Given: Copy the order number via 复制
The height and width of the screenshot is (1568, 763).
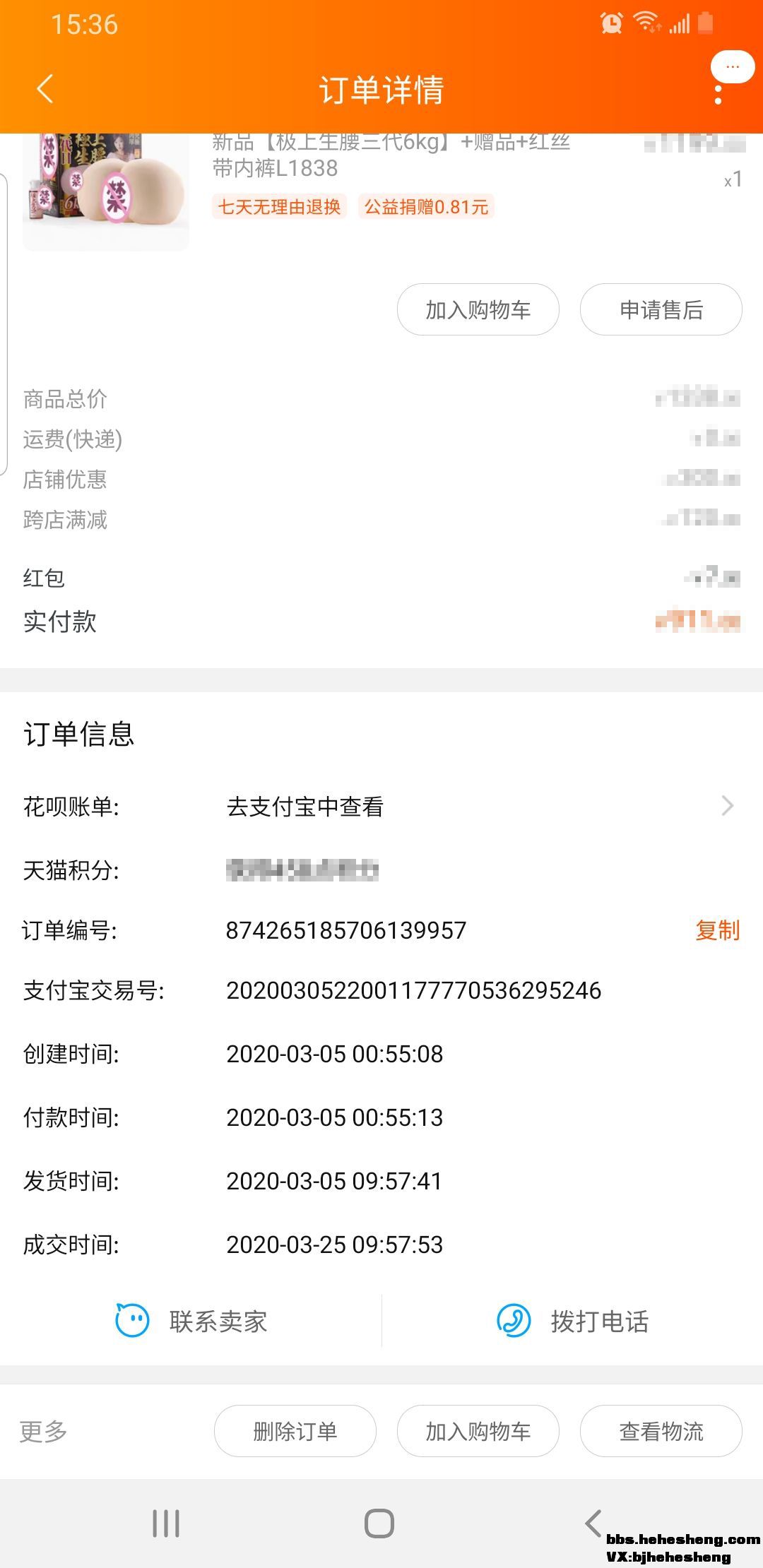Looking at the screenshot, I should pos(717,930).
